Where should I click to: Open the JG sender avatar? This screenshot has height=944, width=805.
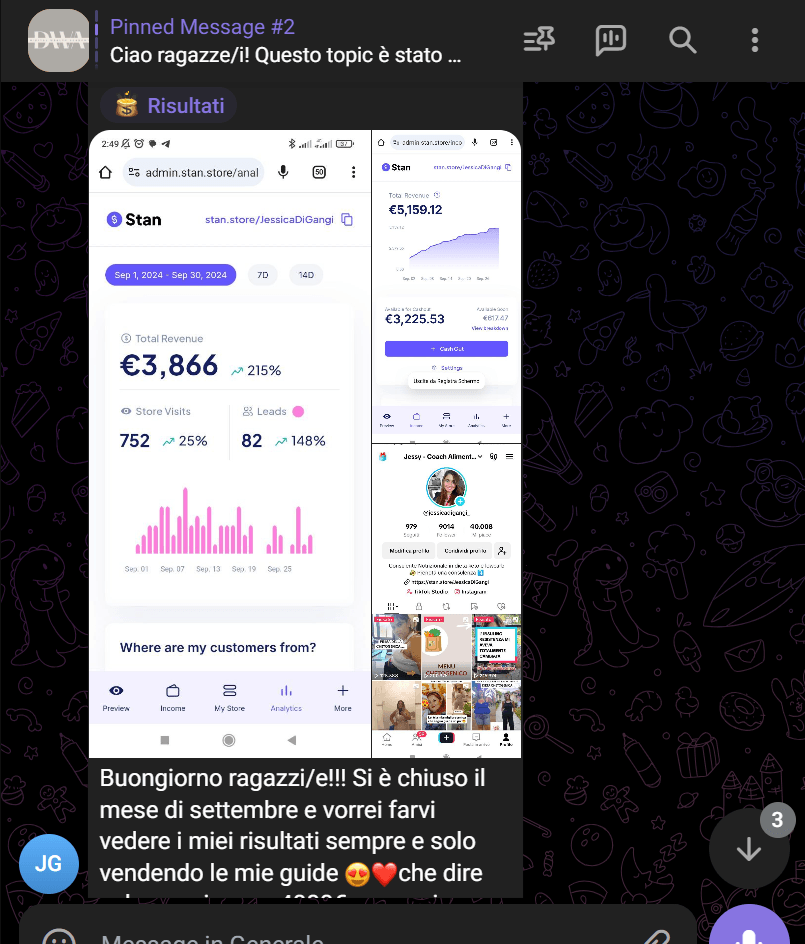click(x=49, y=863)
